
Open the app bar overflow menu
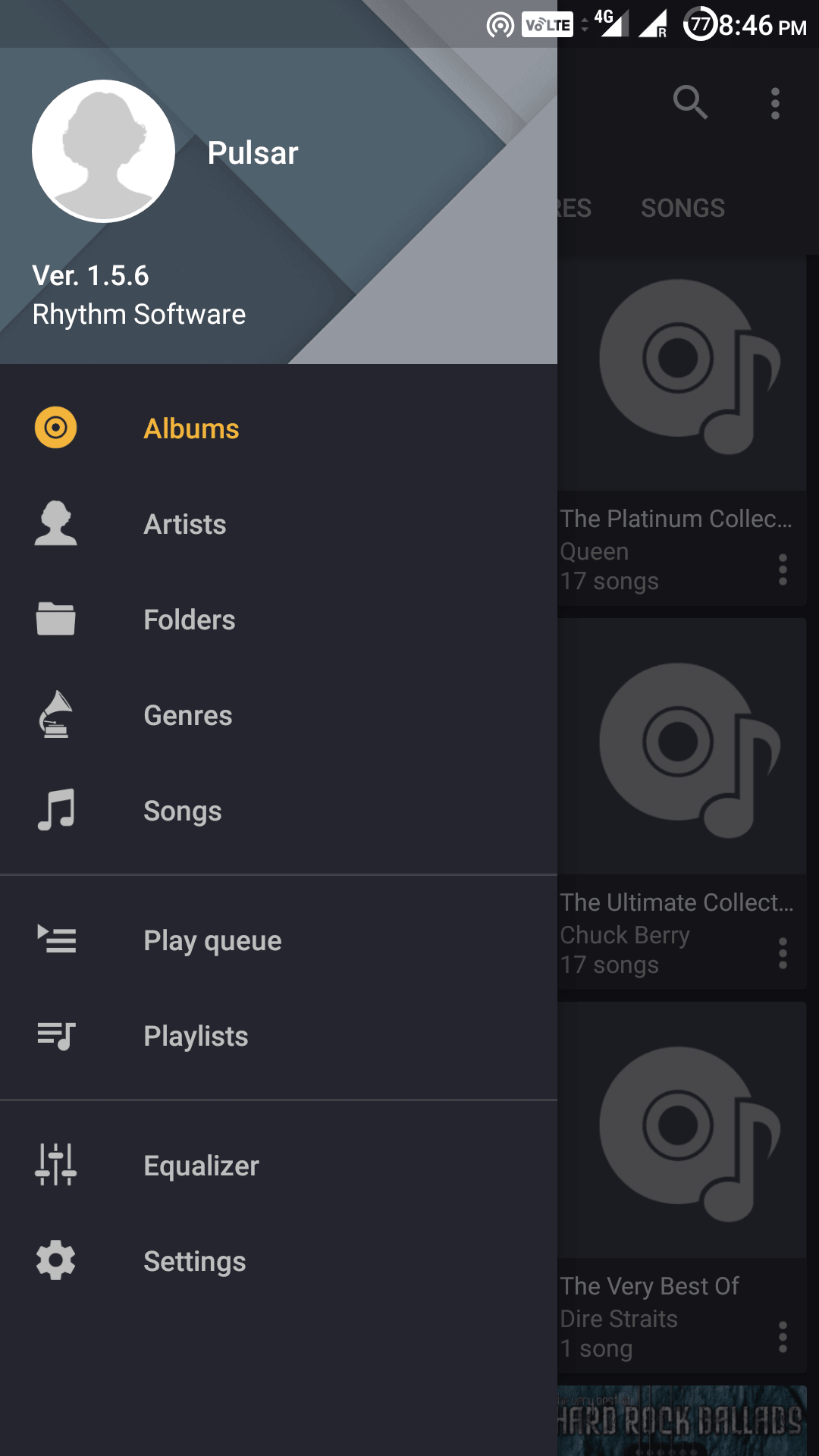pos(775,103)
